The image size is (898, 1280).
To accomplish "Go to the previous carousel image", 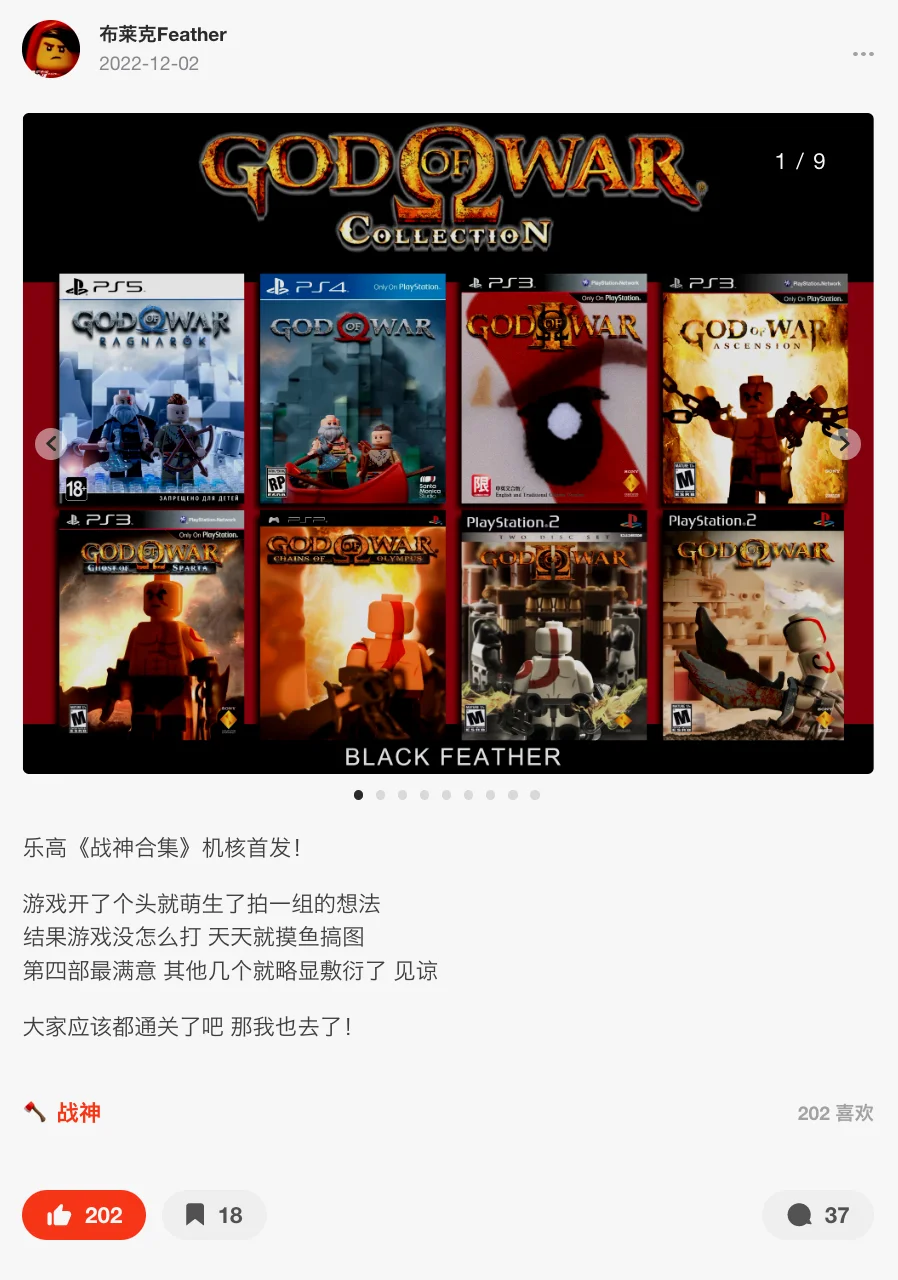I will point(51,443).
